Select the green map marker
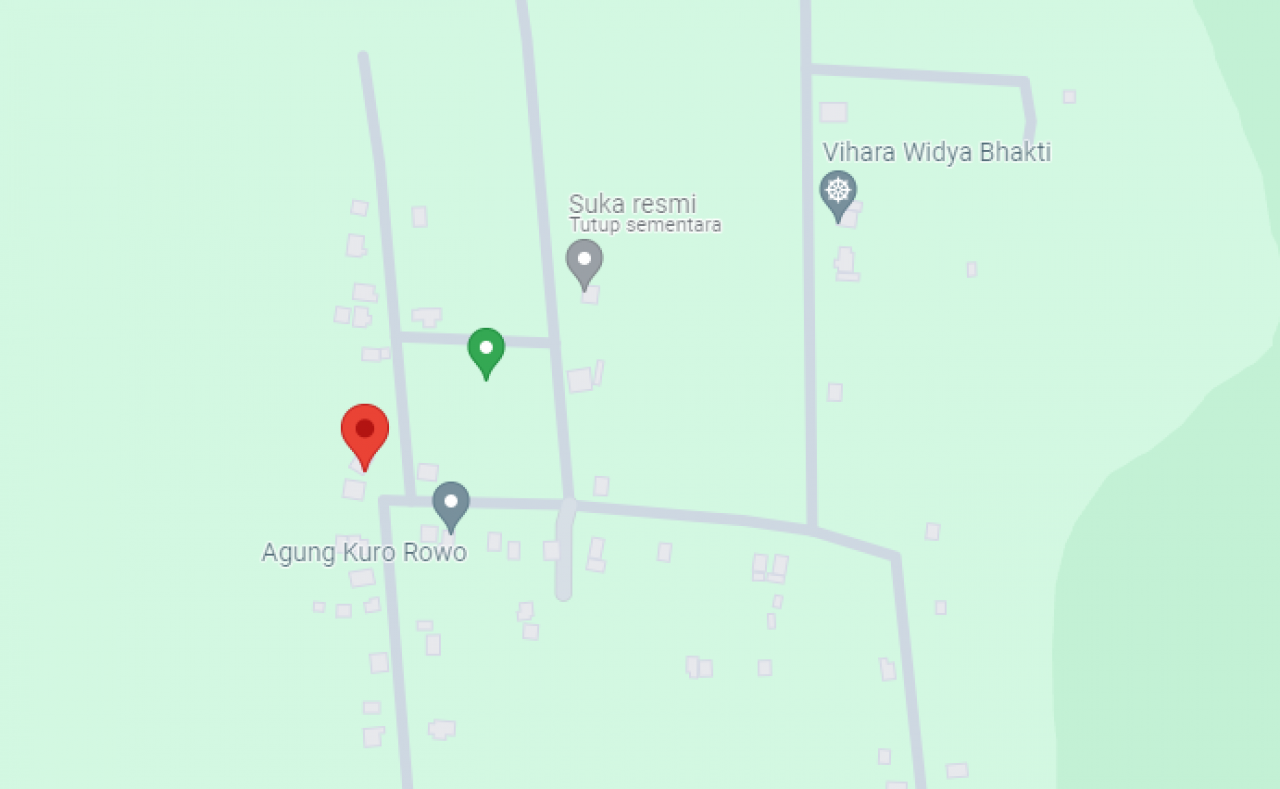The width and height of the screenshot is (1280, 789). tap(486, 349)
